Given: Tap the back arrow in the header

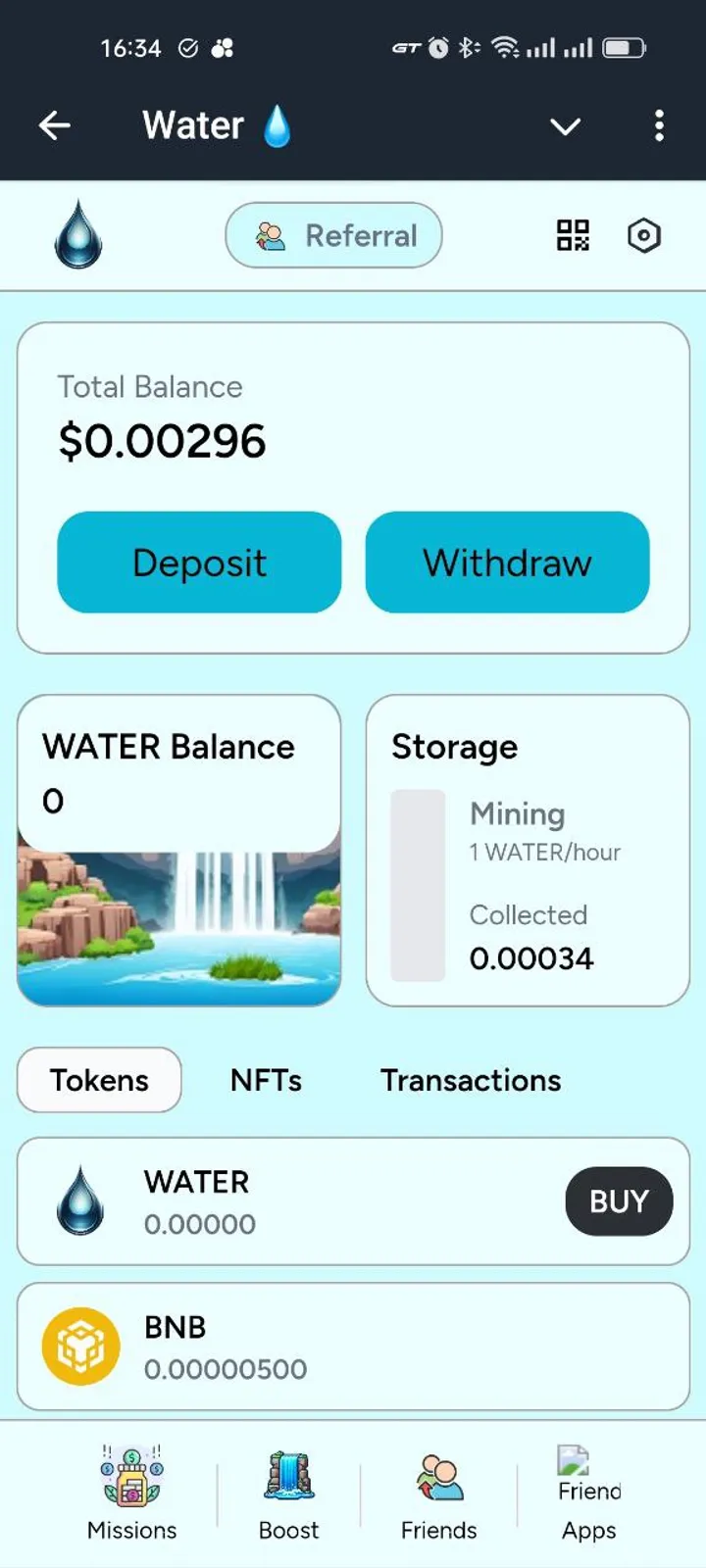Looking at the screenshot, I should (x=55, y=125).
